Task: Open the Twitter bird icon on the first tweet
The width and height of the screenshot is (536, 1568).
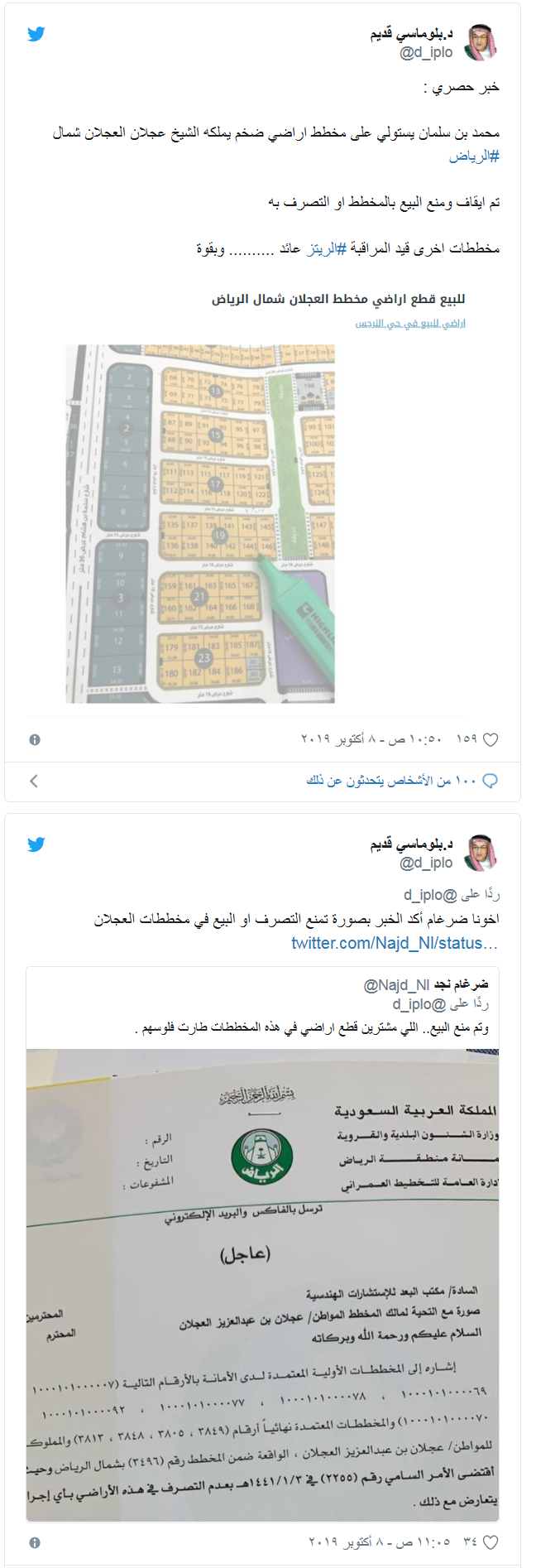Action: click(36, 34)
